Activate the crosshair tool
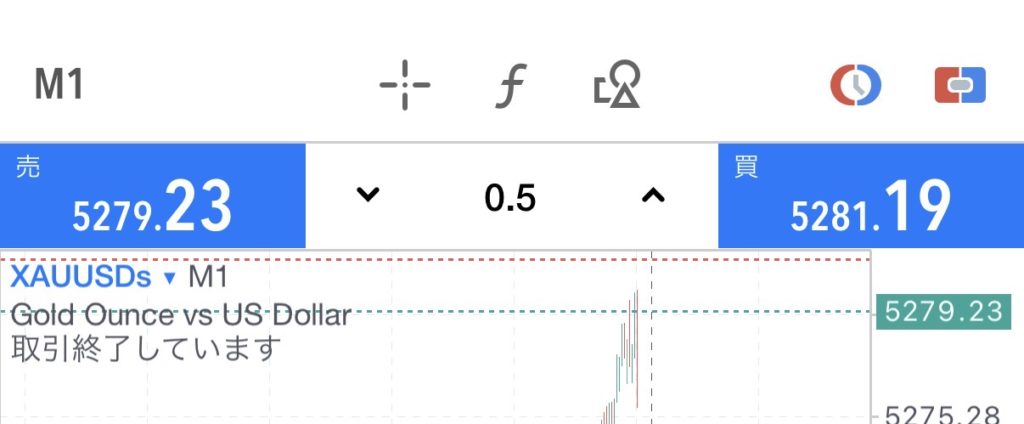1024x424 pixels. pyautogui.click(x=405, y=86)
